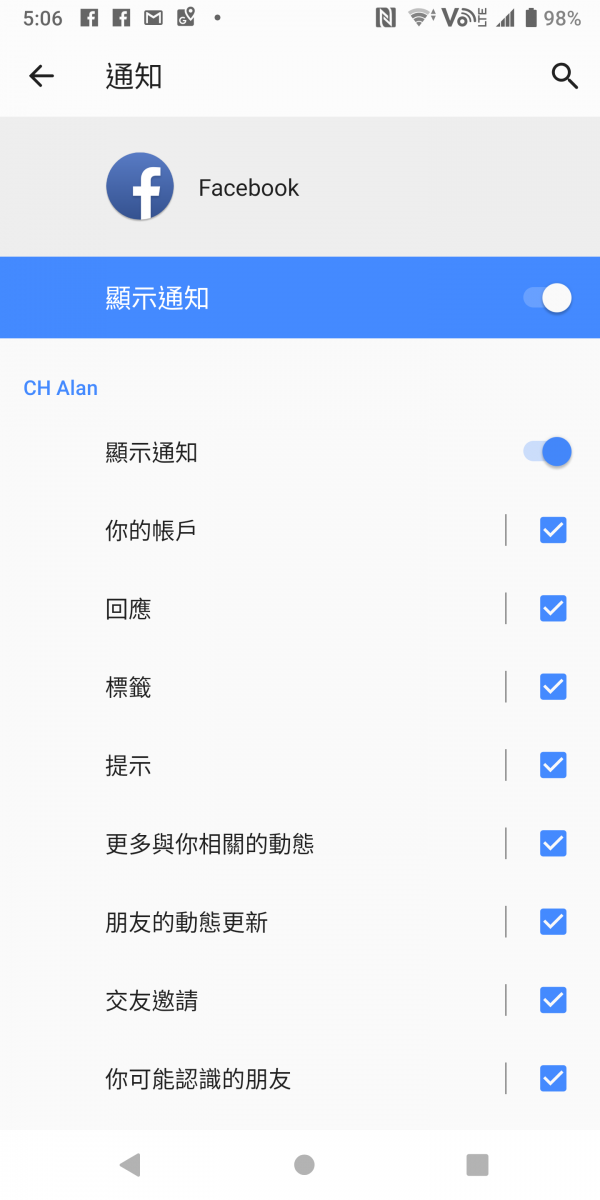Viewport: 600px width, 1200px height.
Task: Uncheck the 提示 checkbox
Action: tap(553, 765)
